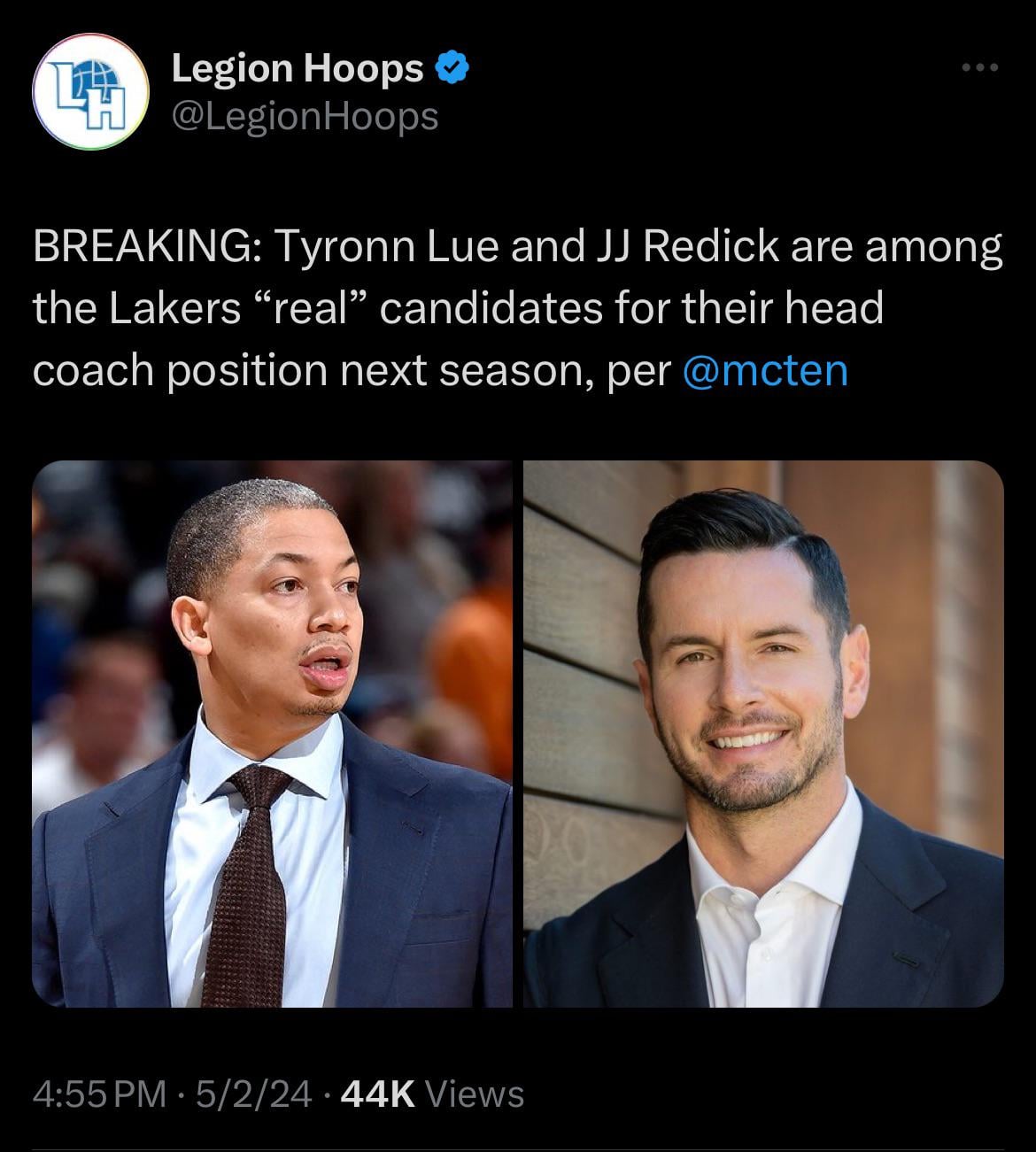View the left photo in the tweet

(272, 733)
